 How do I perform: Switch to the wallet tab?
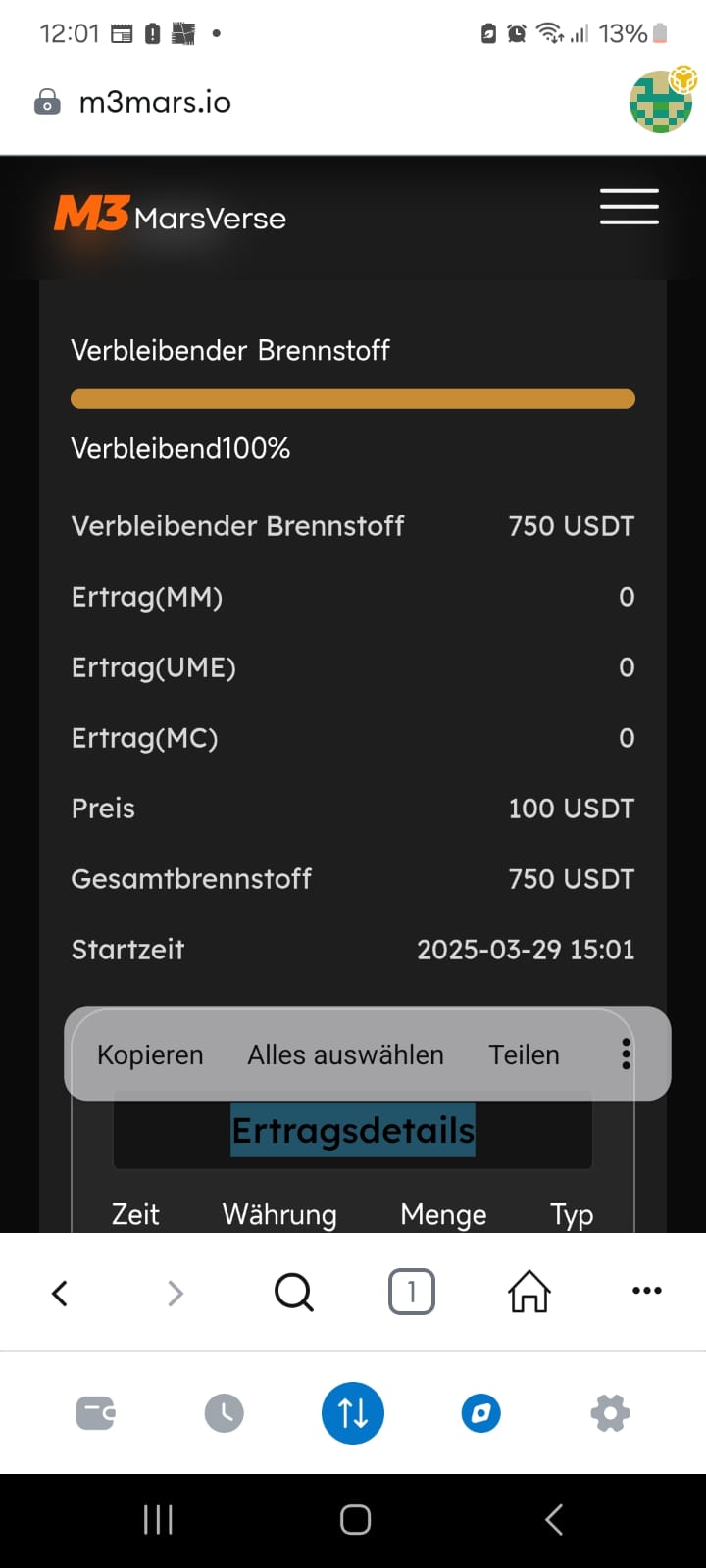[x=95, y=1413]
